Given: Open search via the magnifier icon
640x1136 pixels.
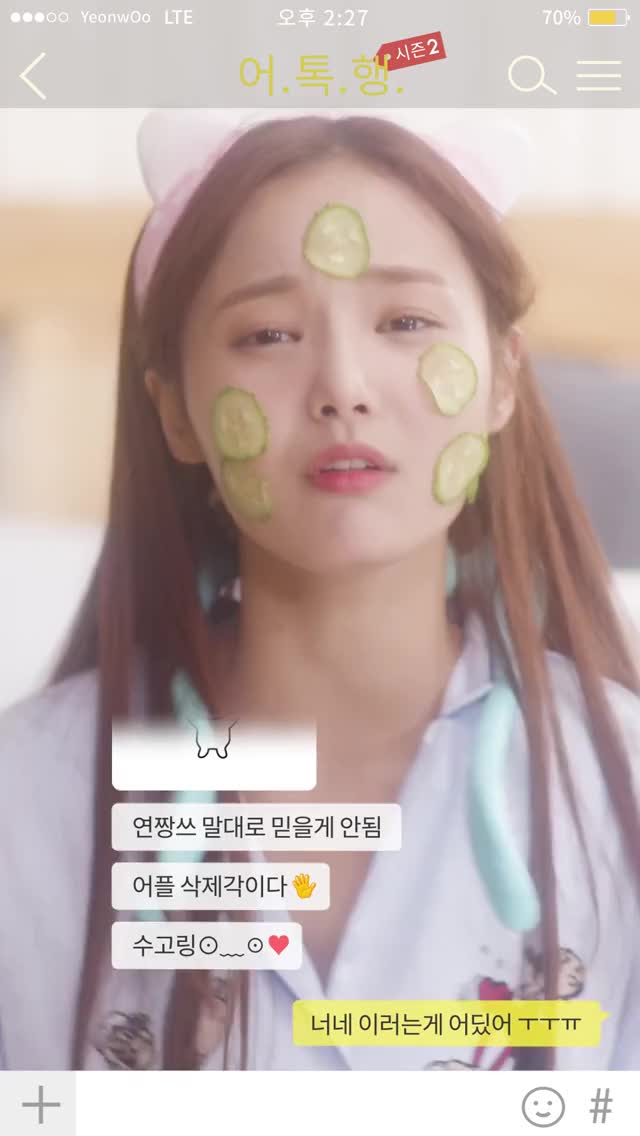Looking at the screenshot, I should (531, 76).
